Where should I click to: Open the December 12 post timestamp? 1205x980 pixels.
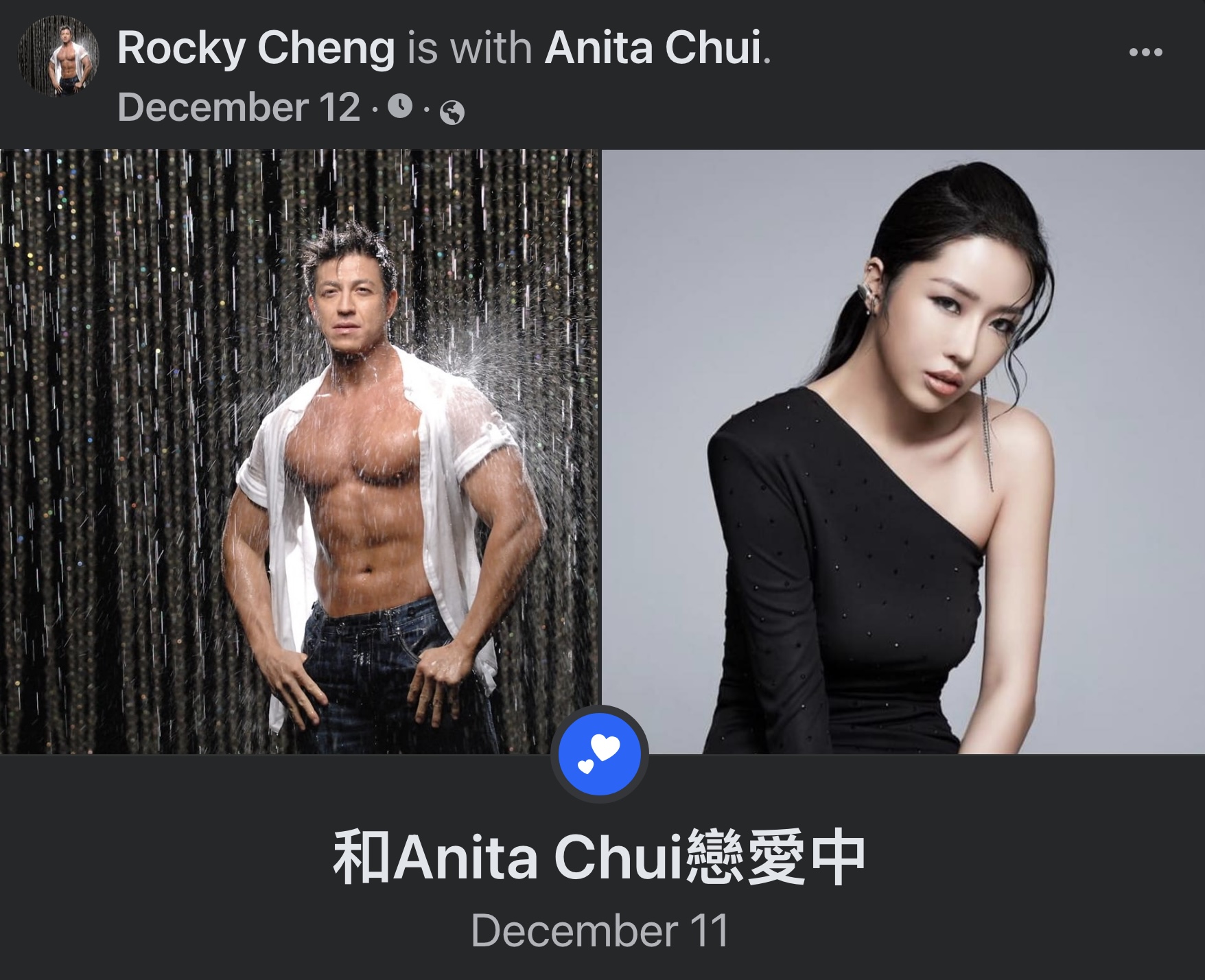pyautogui.click(x=238, y=108)
